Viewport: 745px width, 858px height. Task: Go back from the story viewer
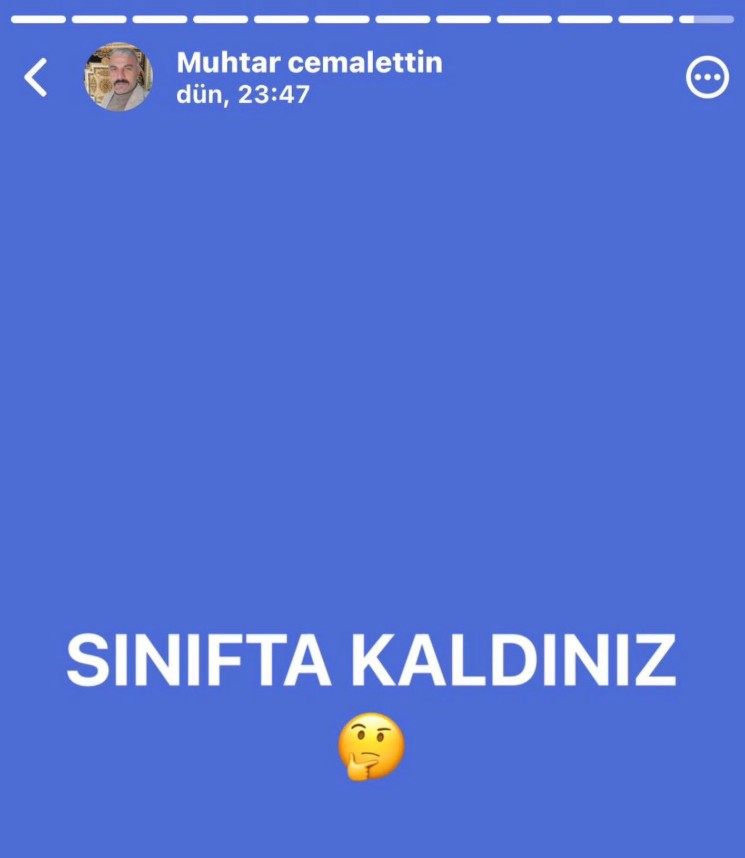[36, 77]
